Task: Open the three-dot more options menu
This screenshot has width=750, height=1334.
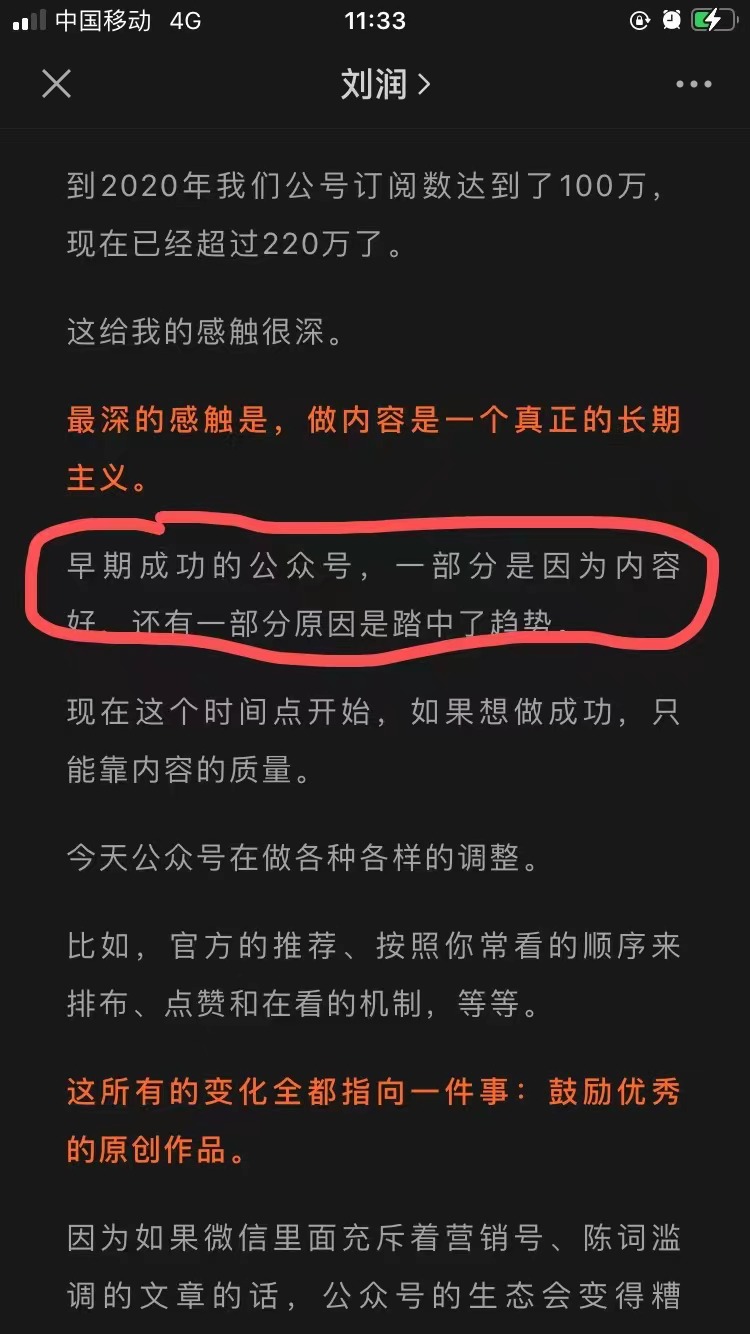Action: coord(693,85)
